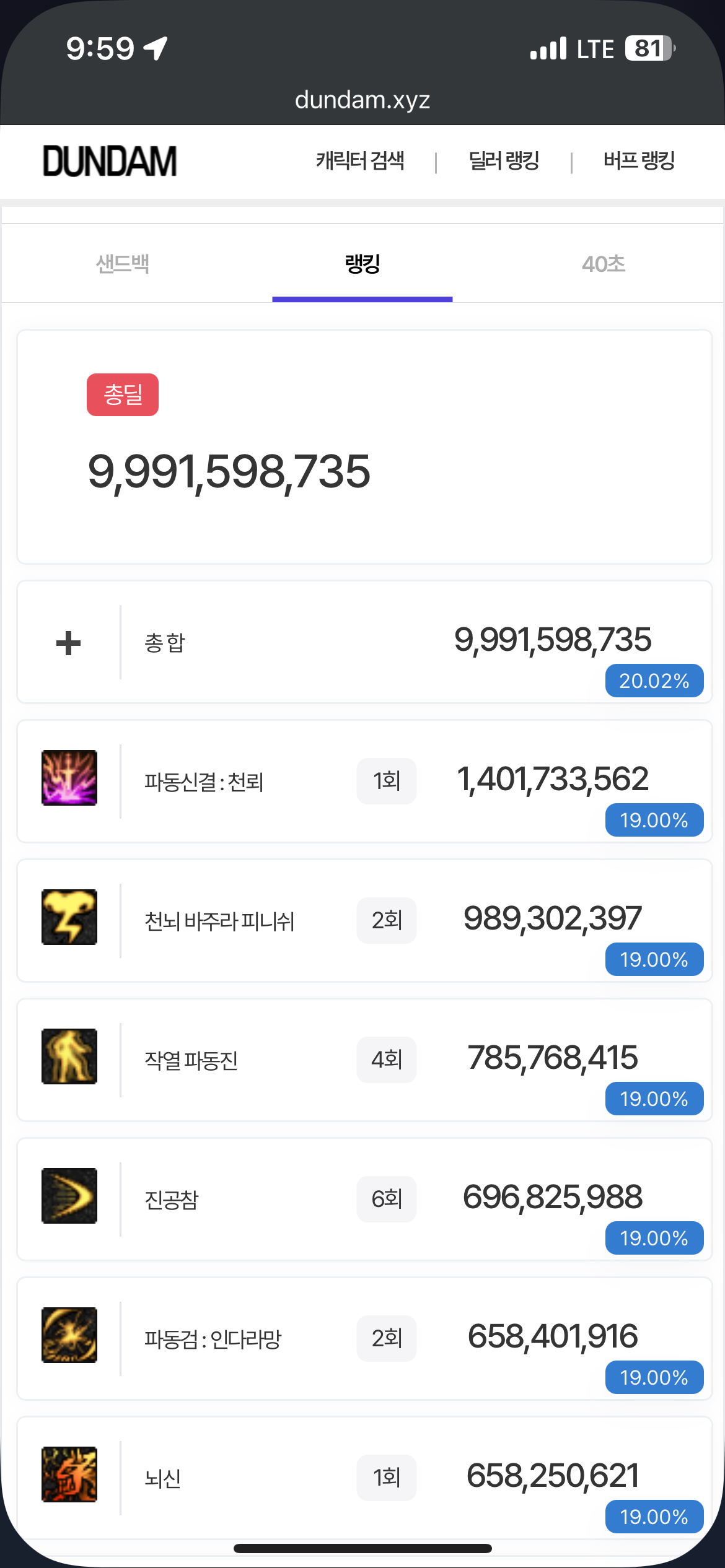Screen dimensions: 725x1568
Task: Go to 캐릭터 검색 page
Action: pos(360,161)
